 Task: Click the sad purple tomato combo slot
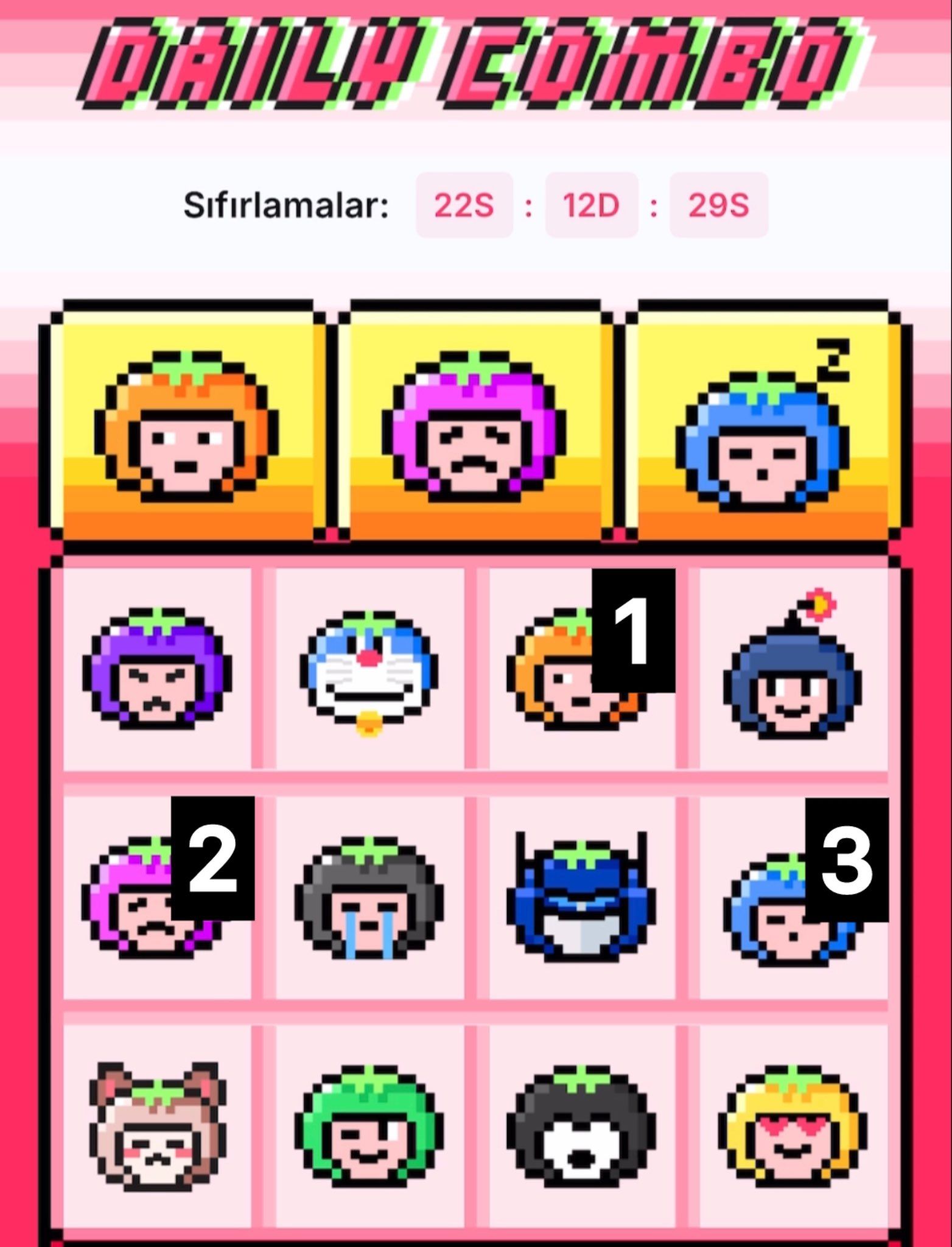pyautogui.click(x=475, y=426)
